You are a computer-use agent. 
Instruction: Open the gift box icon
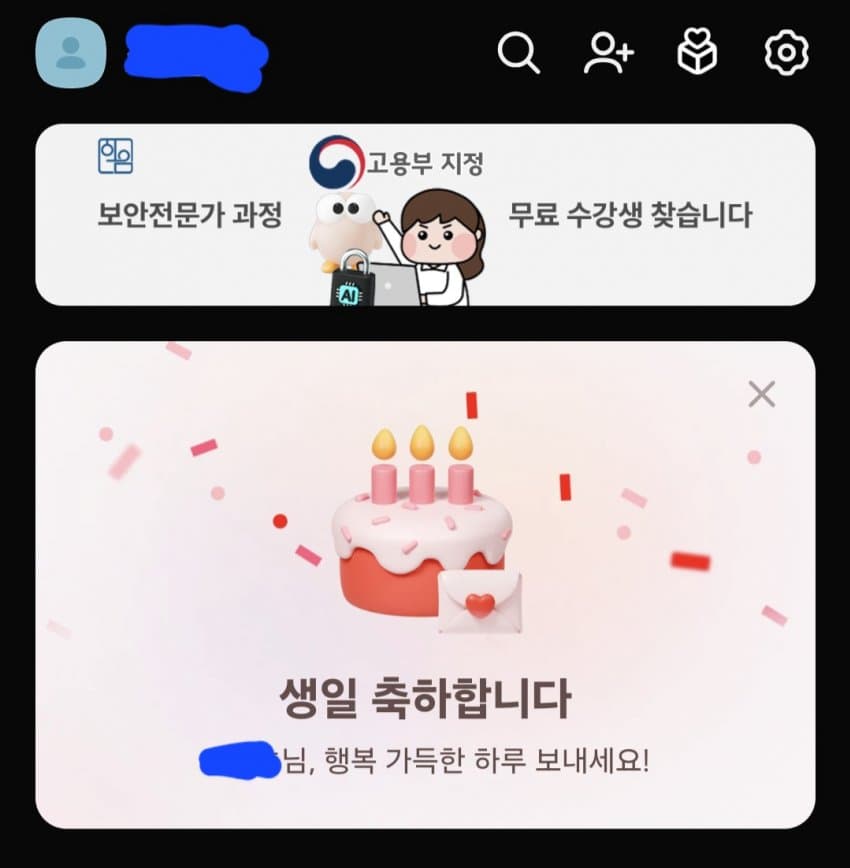tap(697, 53)
